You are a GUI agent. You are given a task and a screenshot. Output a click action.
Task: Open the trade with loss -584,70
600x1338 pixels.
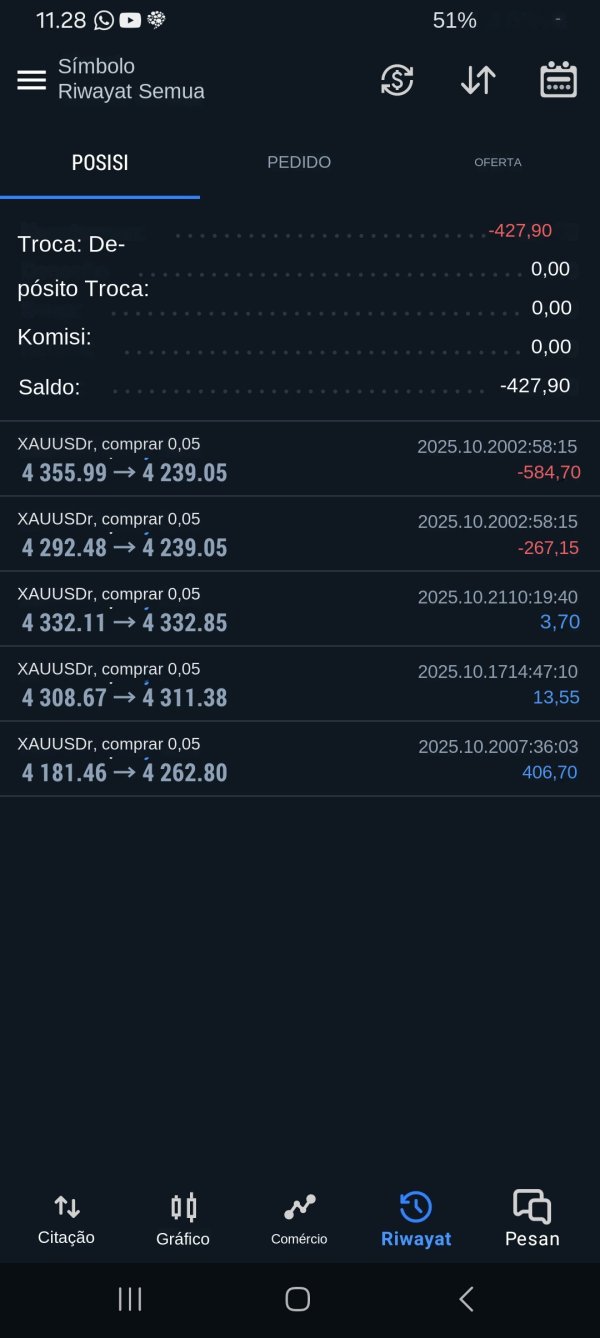pos(299,459)
